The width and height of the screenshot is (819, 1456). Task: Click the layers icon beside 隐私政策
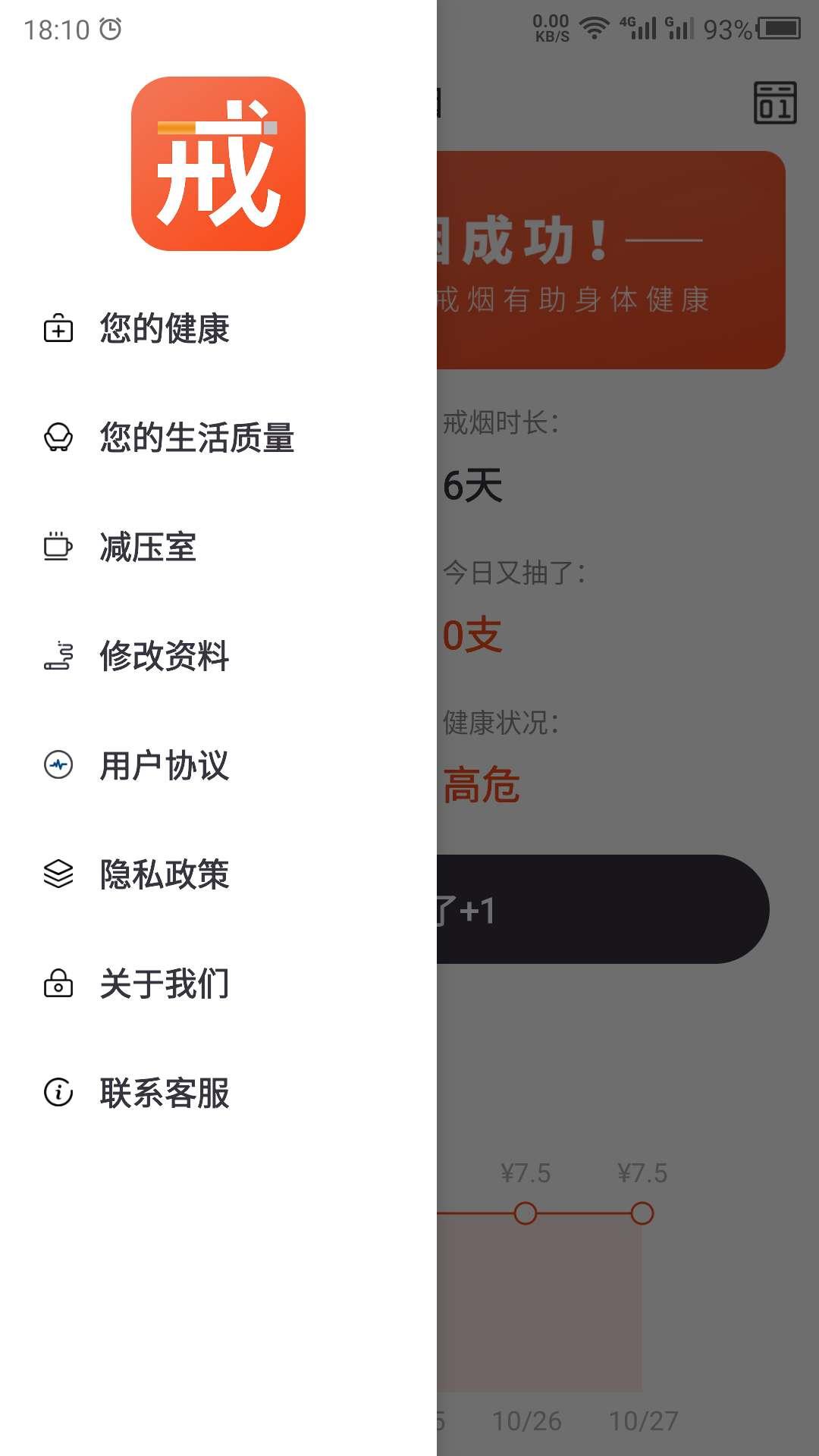click(59, 875)
